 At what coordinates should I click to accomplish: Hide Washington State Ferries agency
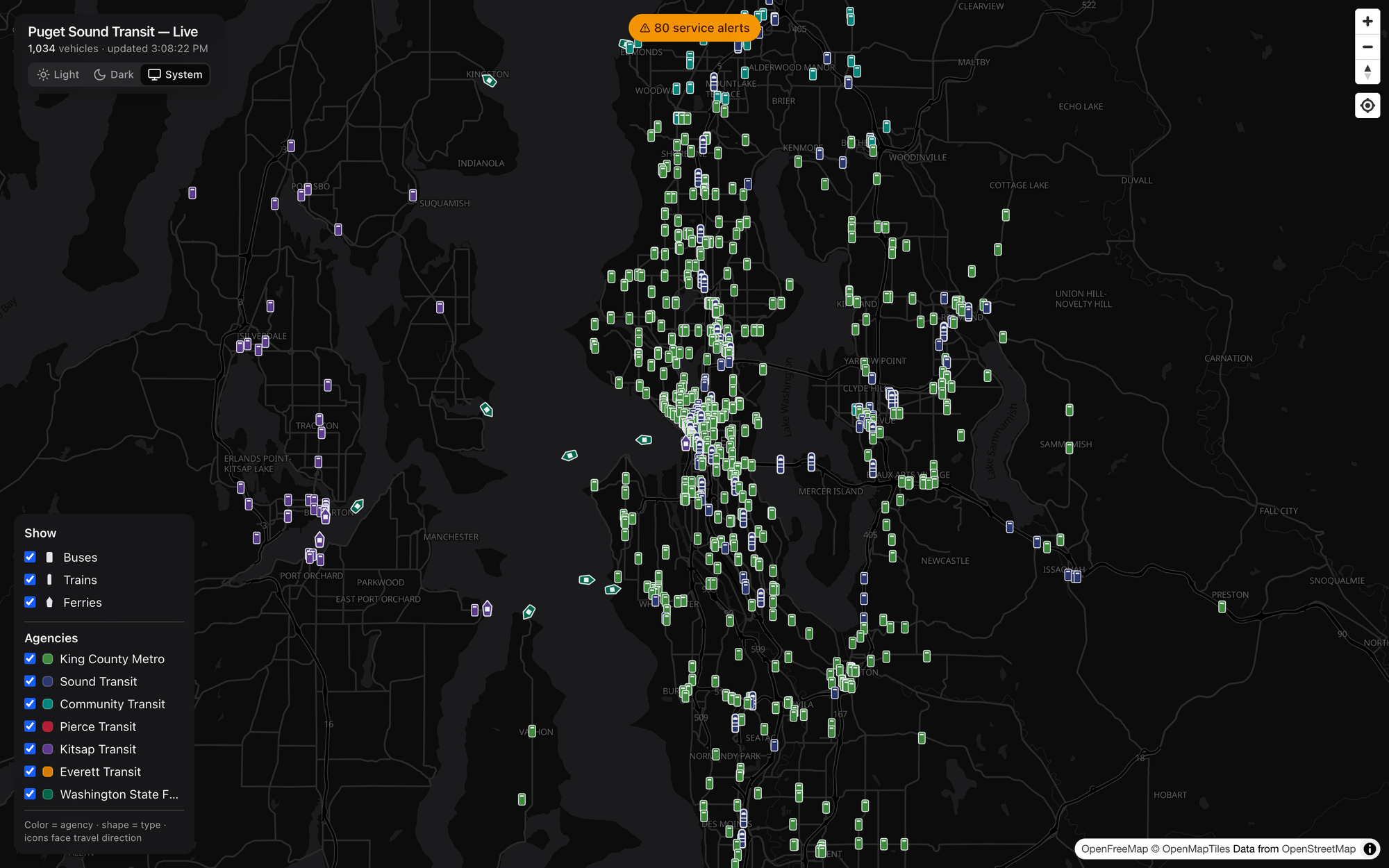coord(30,794)
